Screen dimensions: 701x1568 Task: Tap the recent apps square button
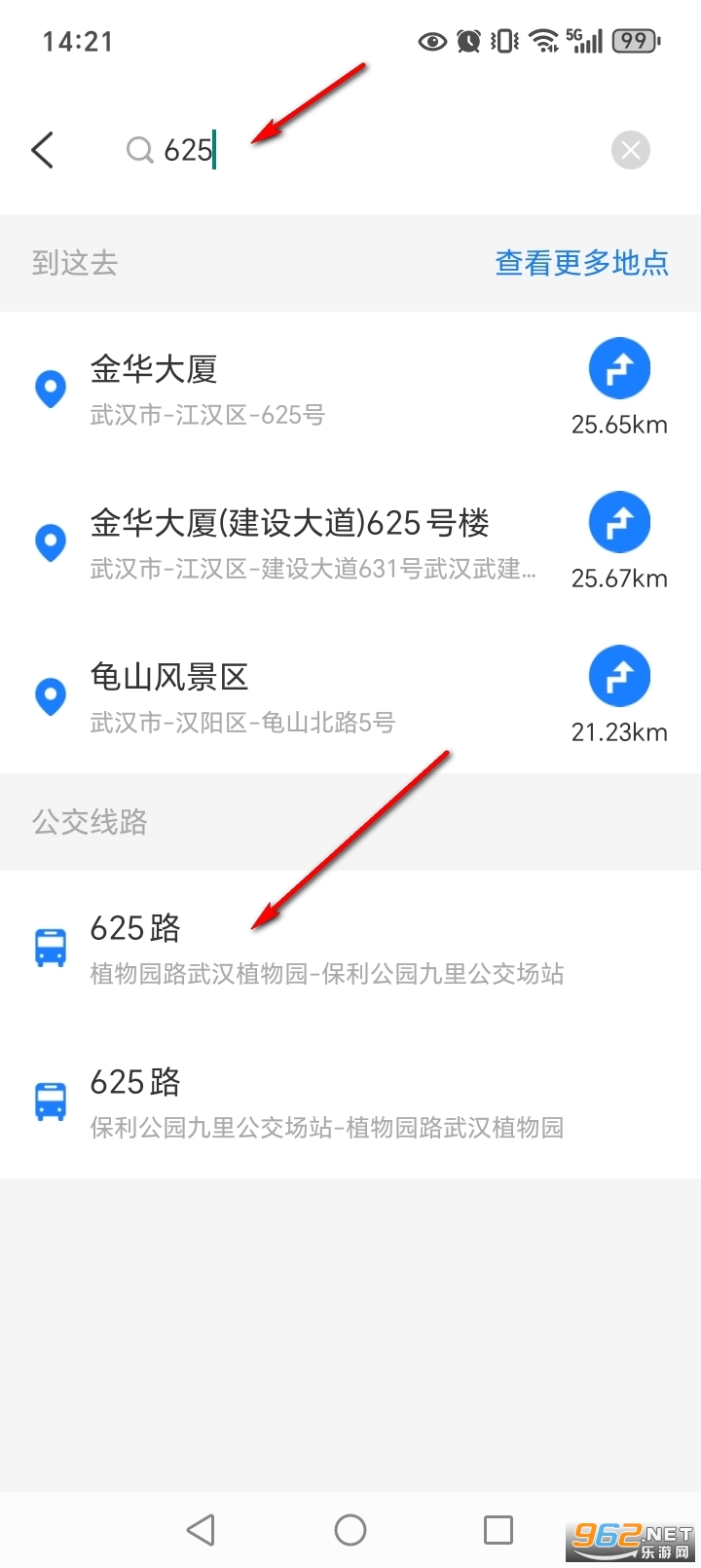coord(498,1529)
